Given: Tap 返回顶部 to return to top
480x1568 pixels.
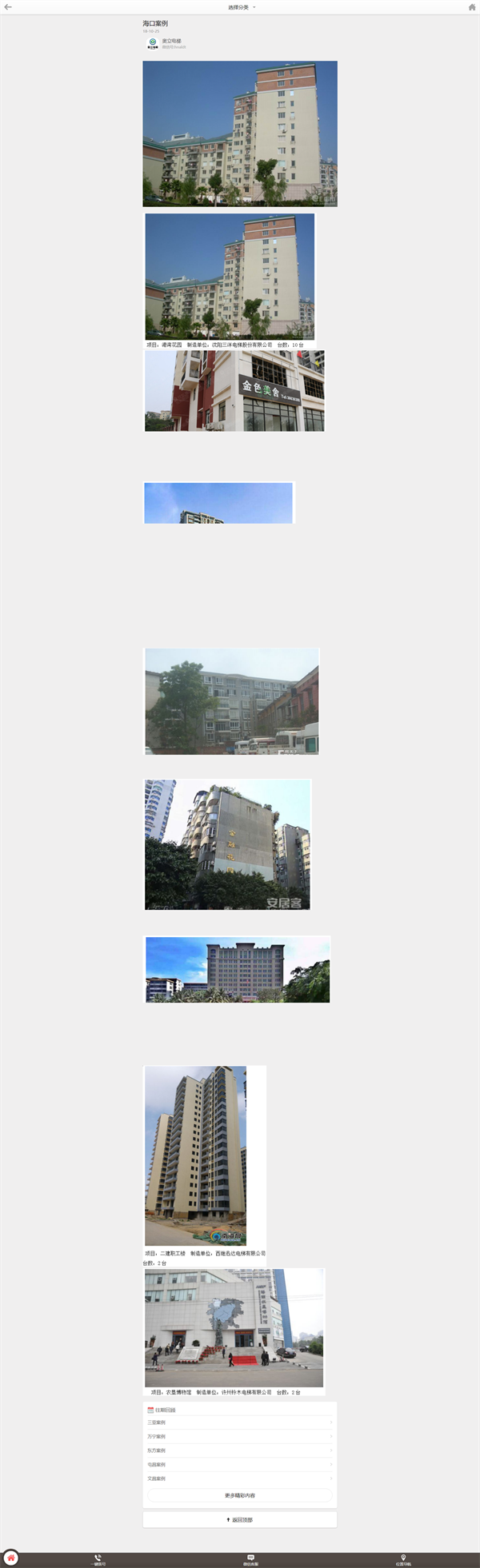Looking at the screenshot, I should pos(240,1519).
